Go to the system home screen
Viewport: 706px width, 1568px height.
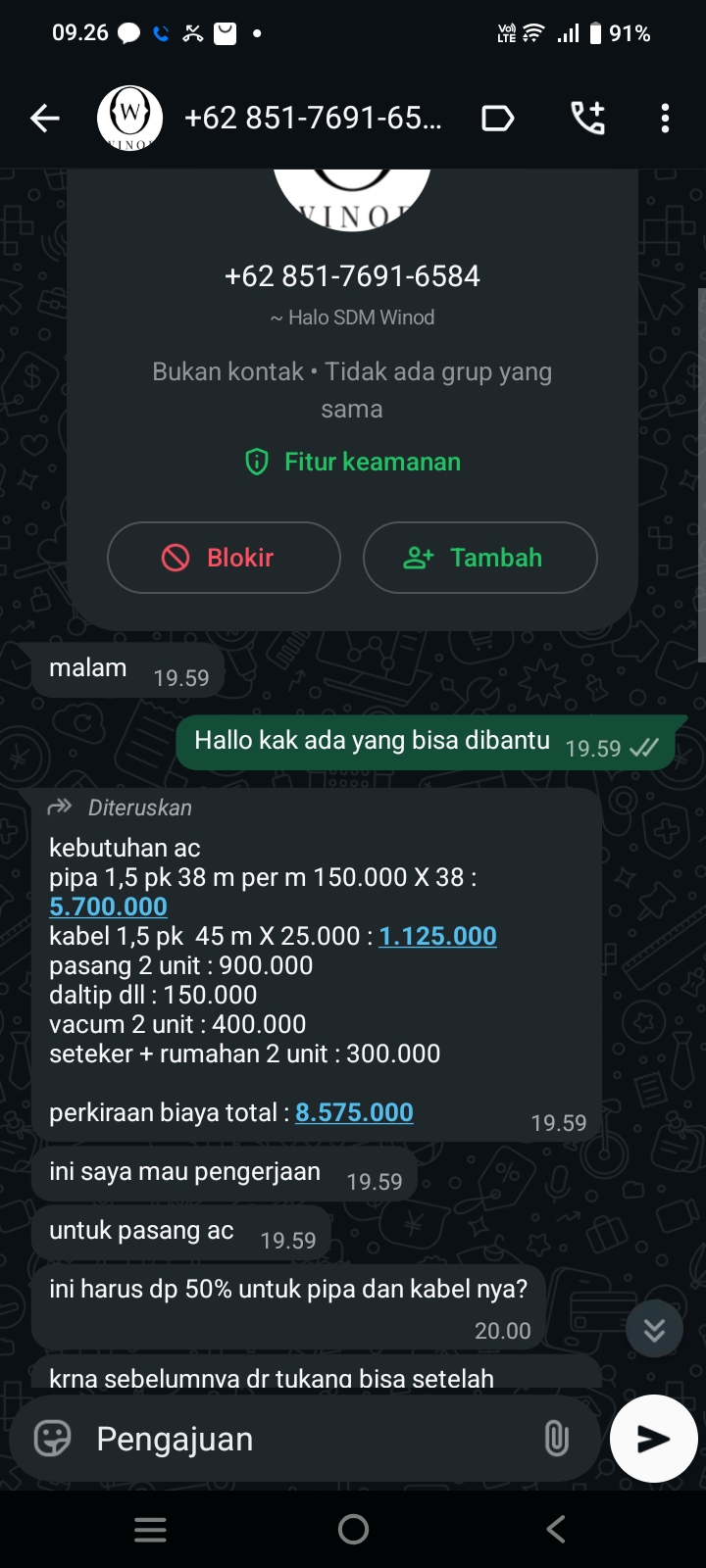[353, 1529]
